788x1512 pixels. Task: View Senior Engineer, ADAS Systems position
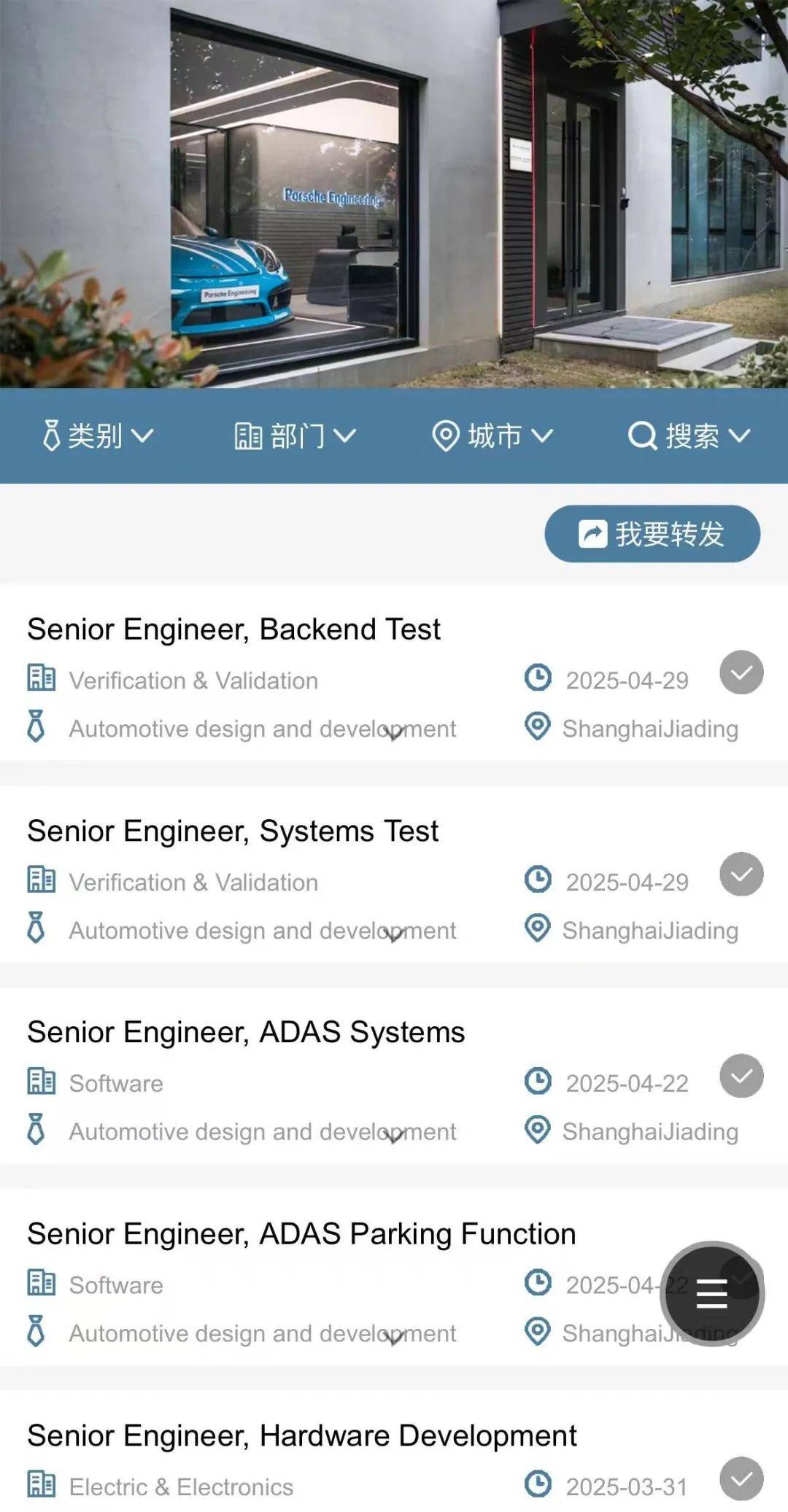246,1032
